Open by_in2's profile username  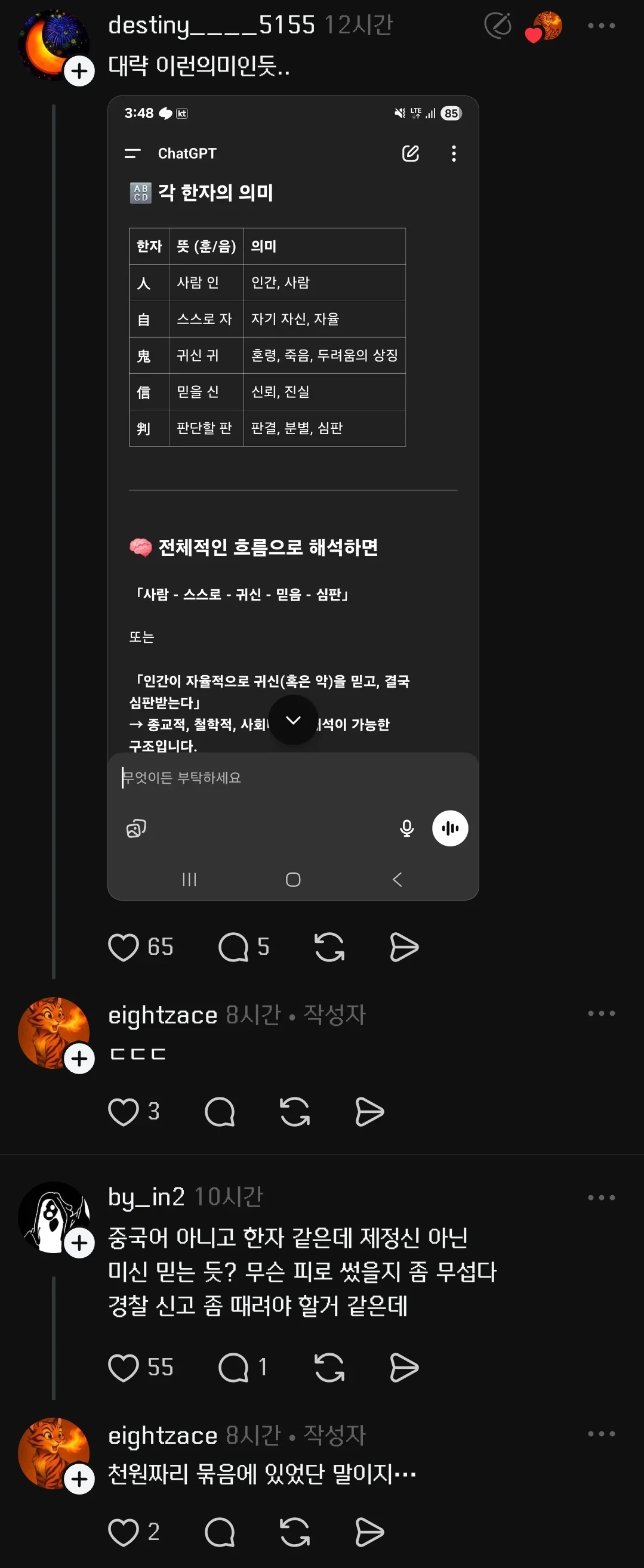click(x=146, y=1195)
